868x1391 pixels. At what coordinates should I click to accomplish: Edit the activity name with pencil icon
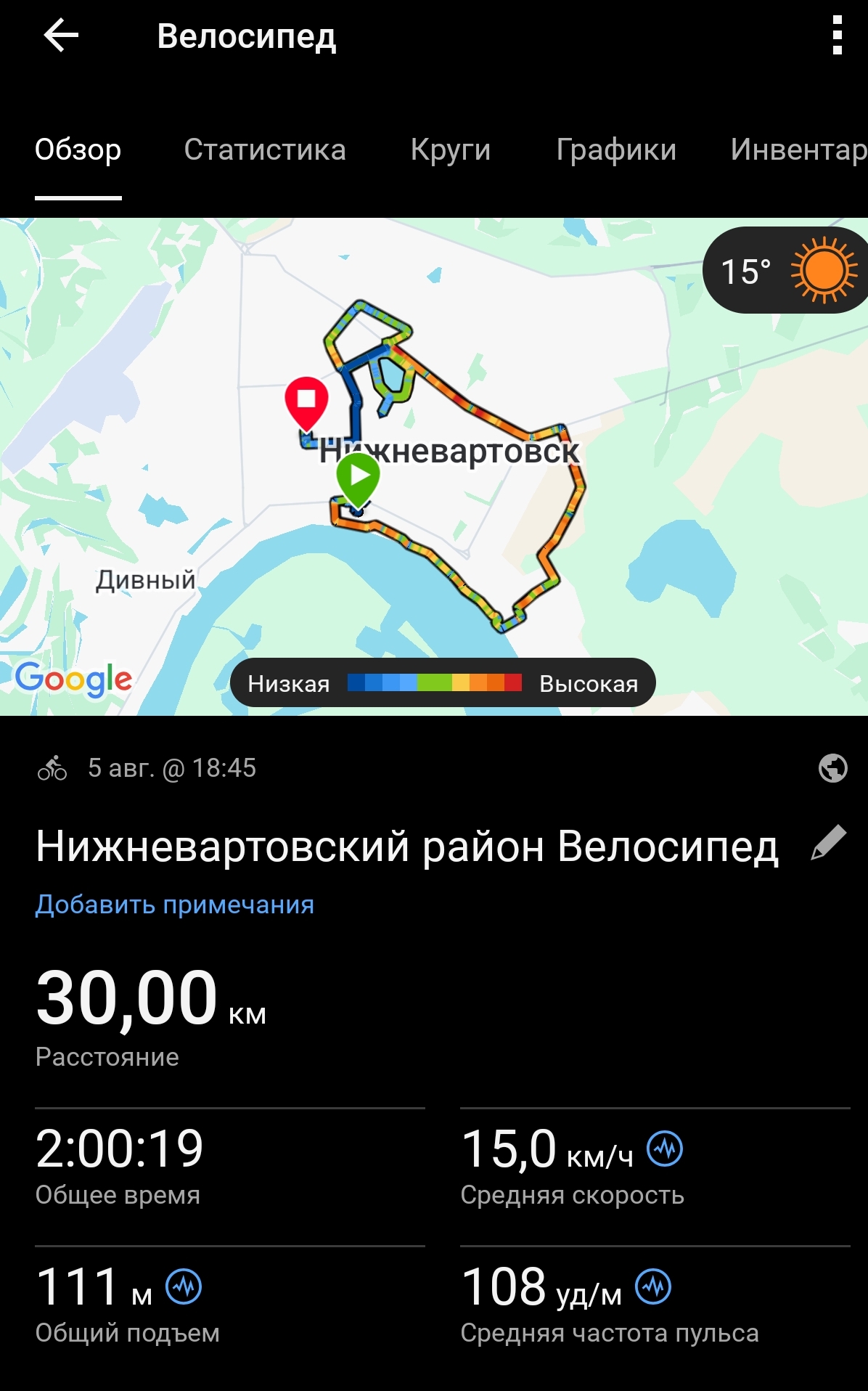click(x=829, y=843)
